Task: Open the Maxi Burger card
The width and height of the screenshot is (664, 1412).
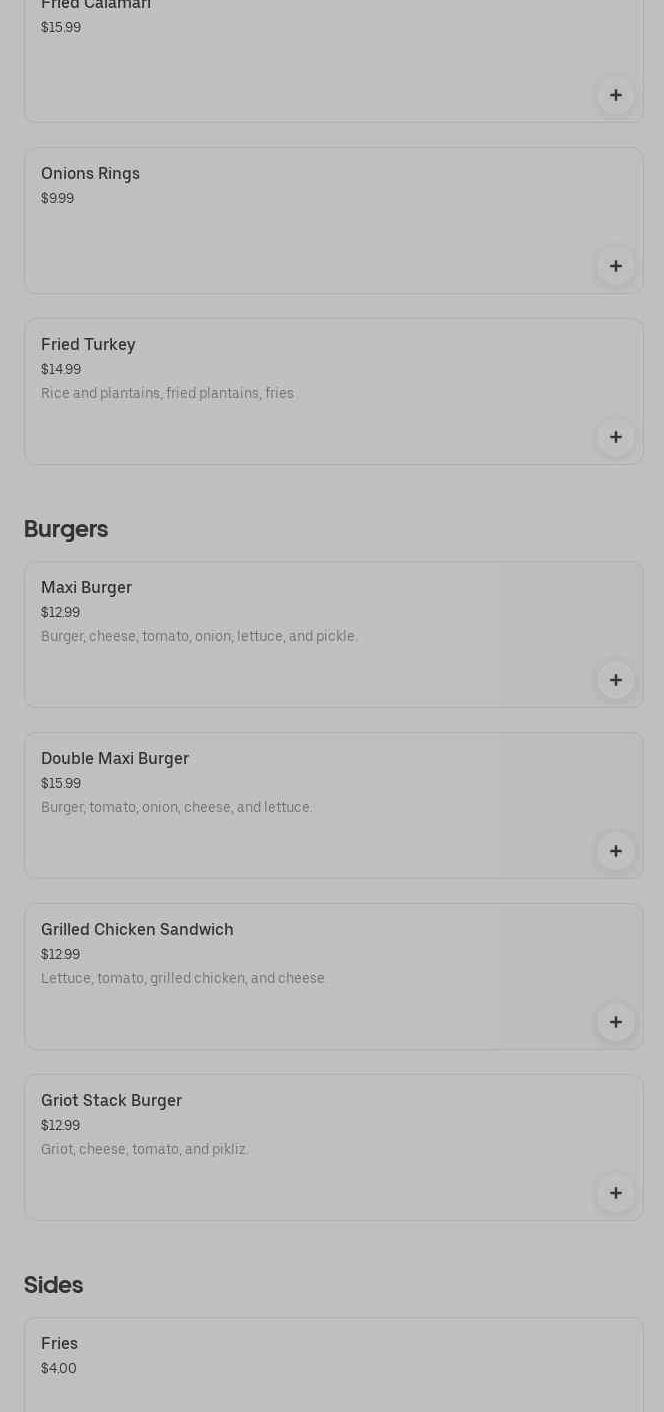Action: 300,634
